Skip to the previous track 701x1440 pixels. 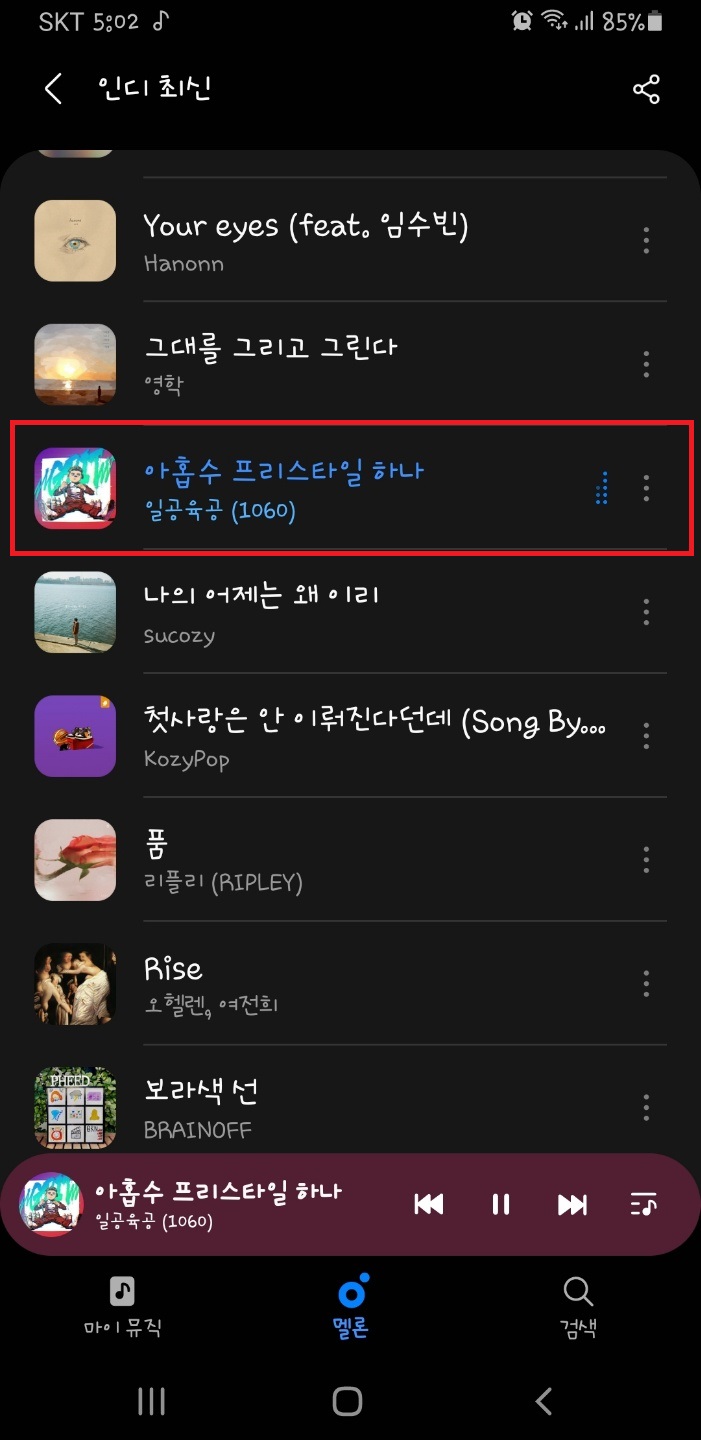[x=429, y=1205]
